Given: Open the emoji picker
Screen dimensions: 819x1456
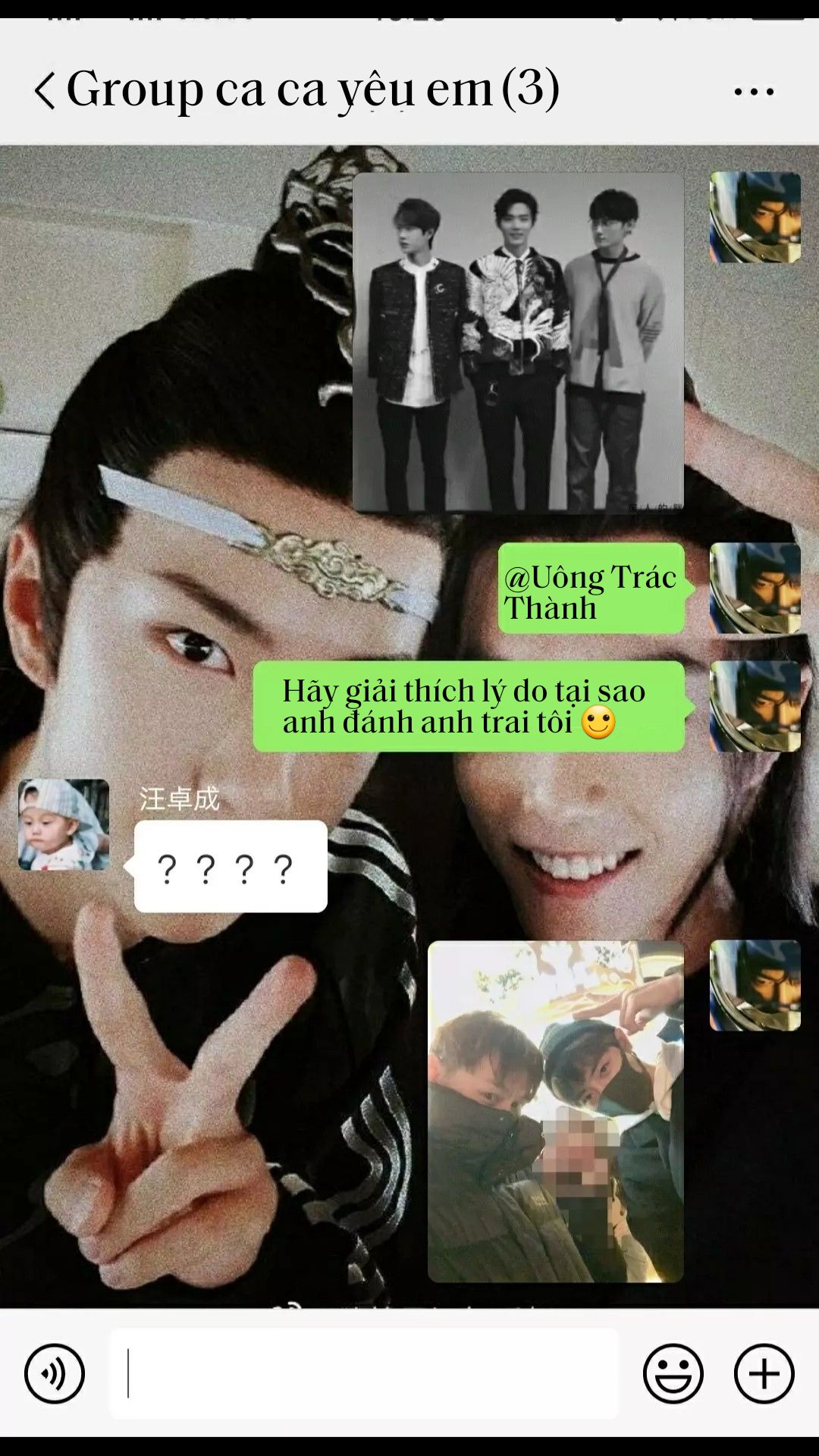Looking at the screenshot, I should pyautogui.click(x=673, y=1373).
